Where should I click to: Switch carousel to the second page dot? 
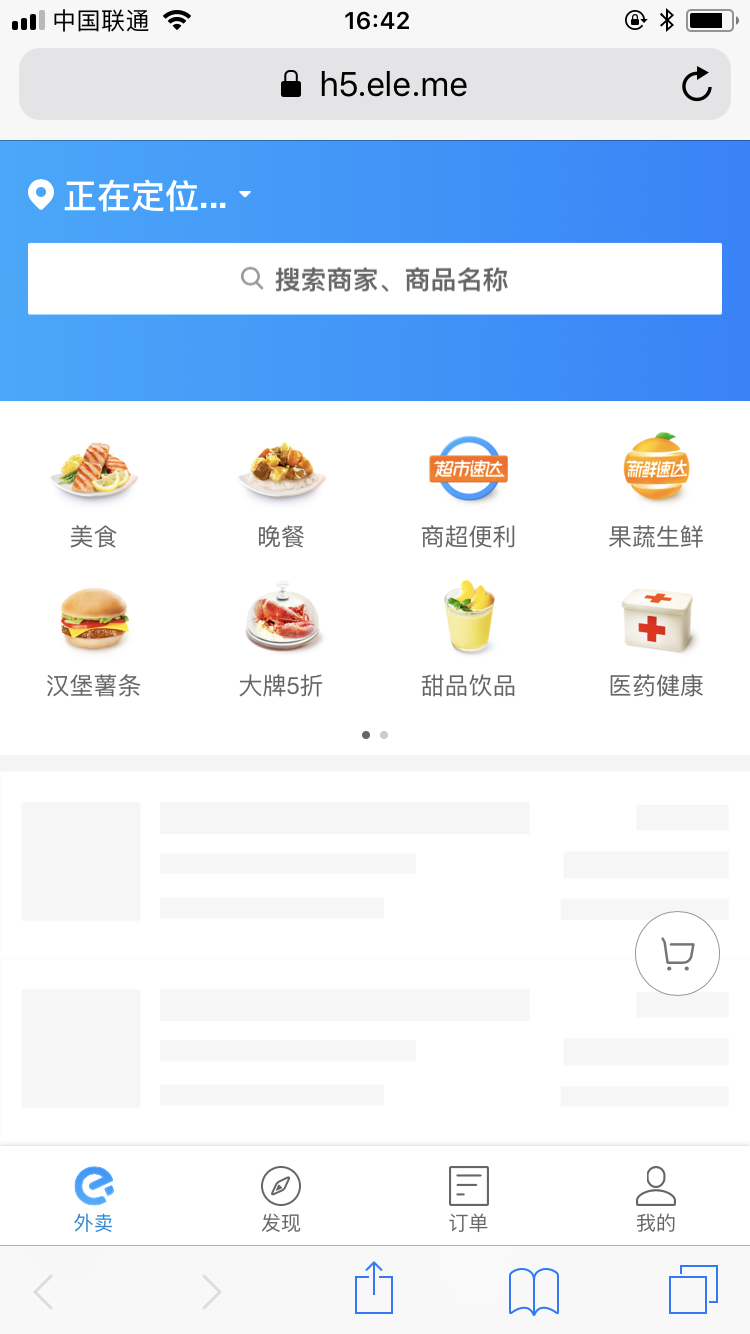[x=384, y=734]
